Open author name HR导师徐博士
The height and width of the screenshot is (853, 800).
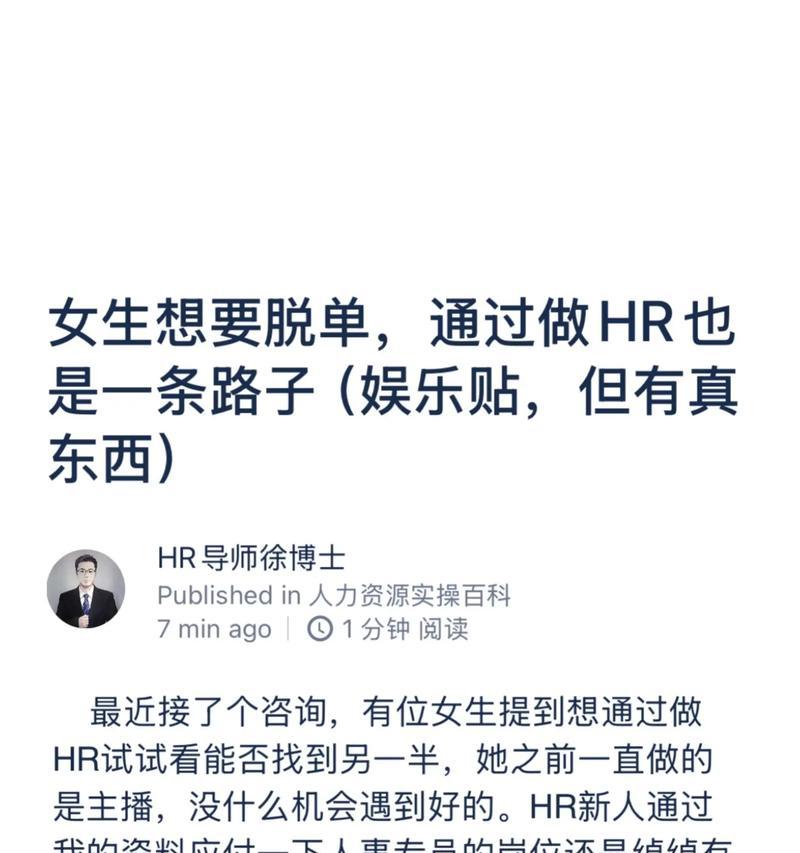tap(251, 558)
